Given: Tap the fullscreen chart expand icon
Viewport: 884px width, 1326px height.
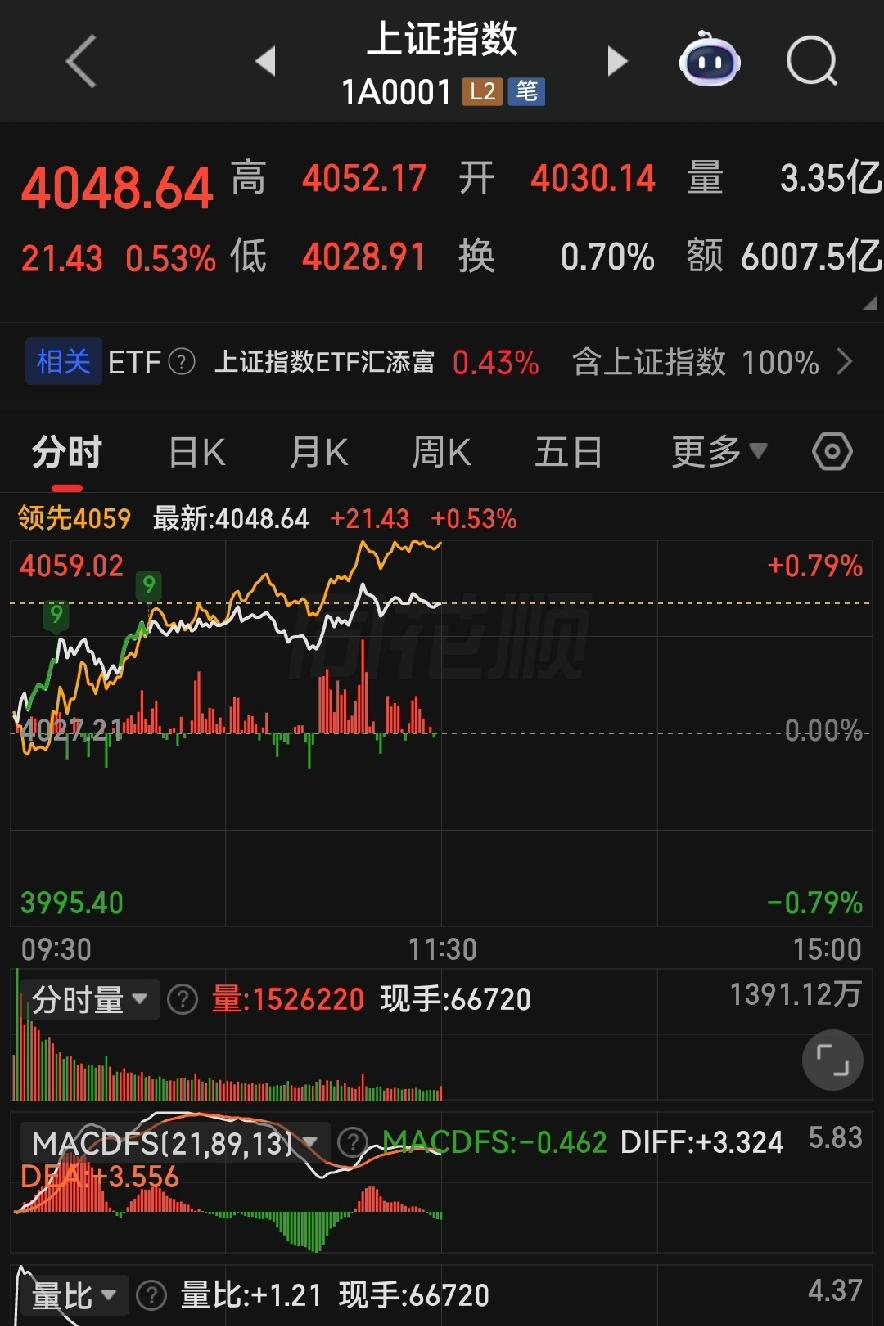Looking at the screenshot, I should click(x=833, y=1060).
